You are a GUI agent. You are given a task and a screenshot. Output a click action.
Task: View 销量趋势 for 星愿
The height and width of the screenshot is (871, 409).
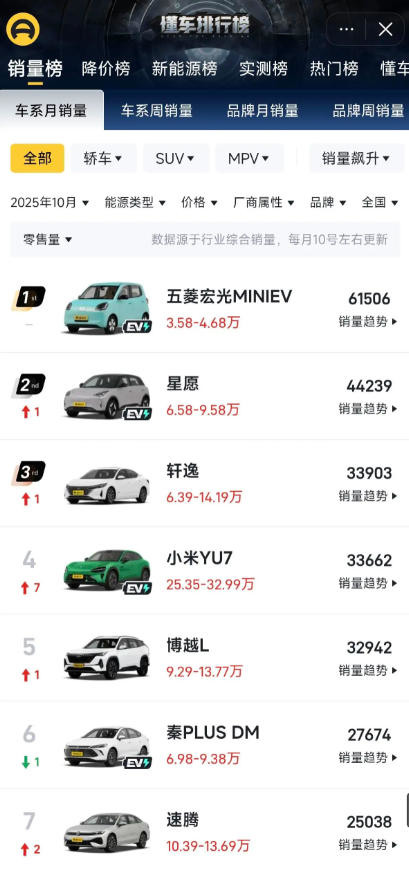[368, 408]
